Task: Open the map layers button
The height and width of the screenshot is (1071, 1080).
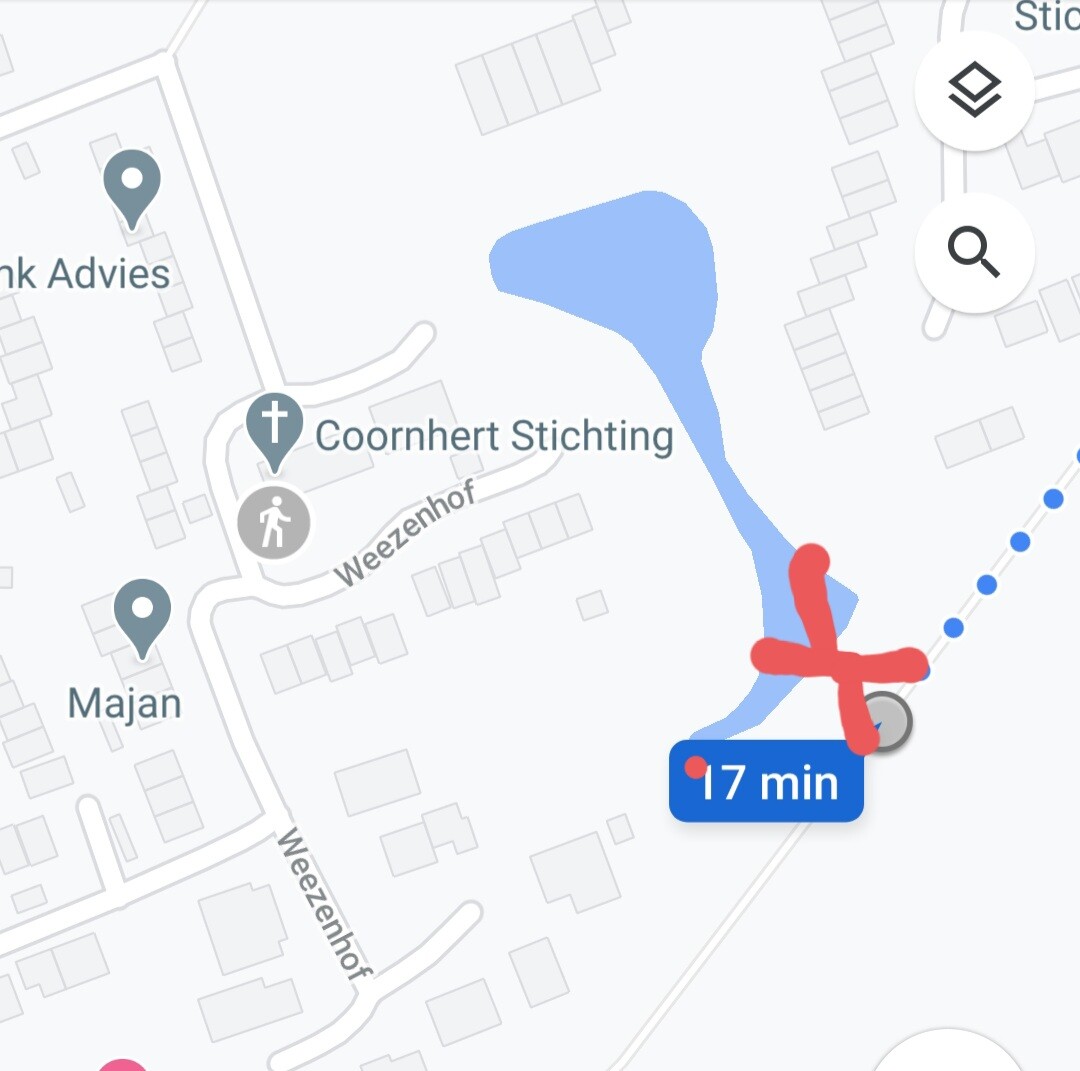Action: (x=974, y=91)
